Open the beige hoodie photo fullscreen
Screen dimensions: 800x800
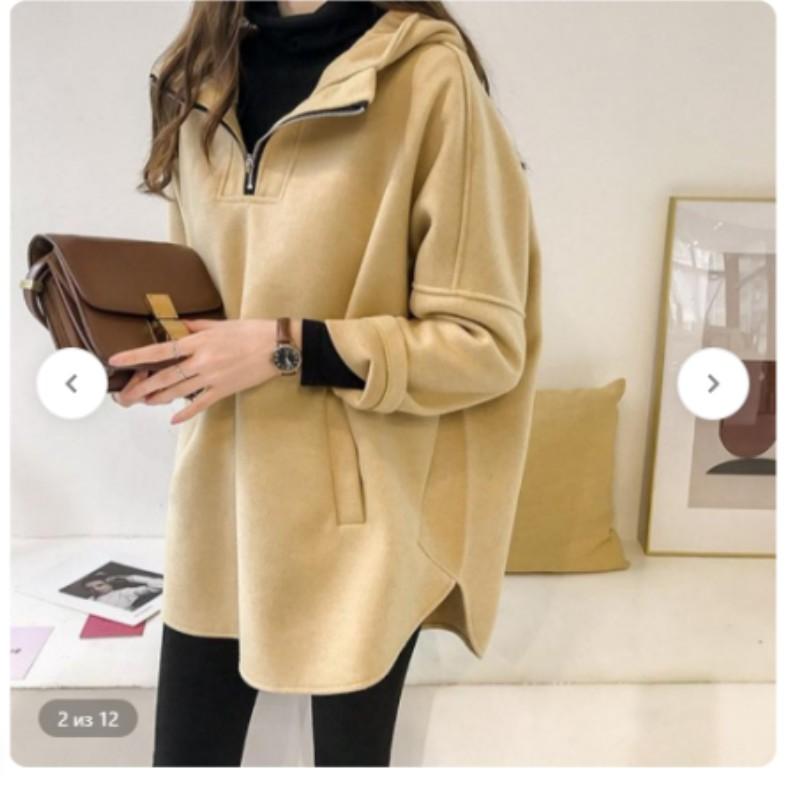[x=393, y=383]
